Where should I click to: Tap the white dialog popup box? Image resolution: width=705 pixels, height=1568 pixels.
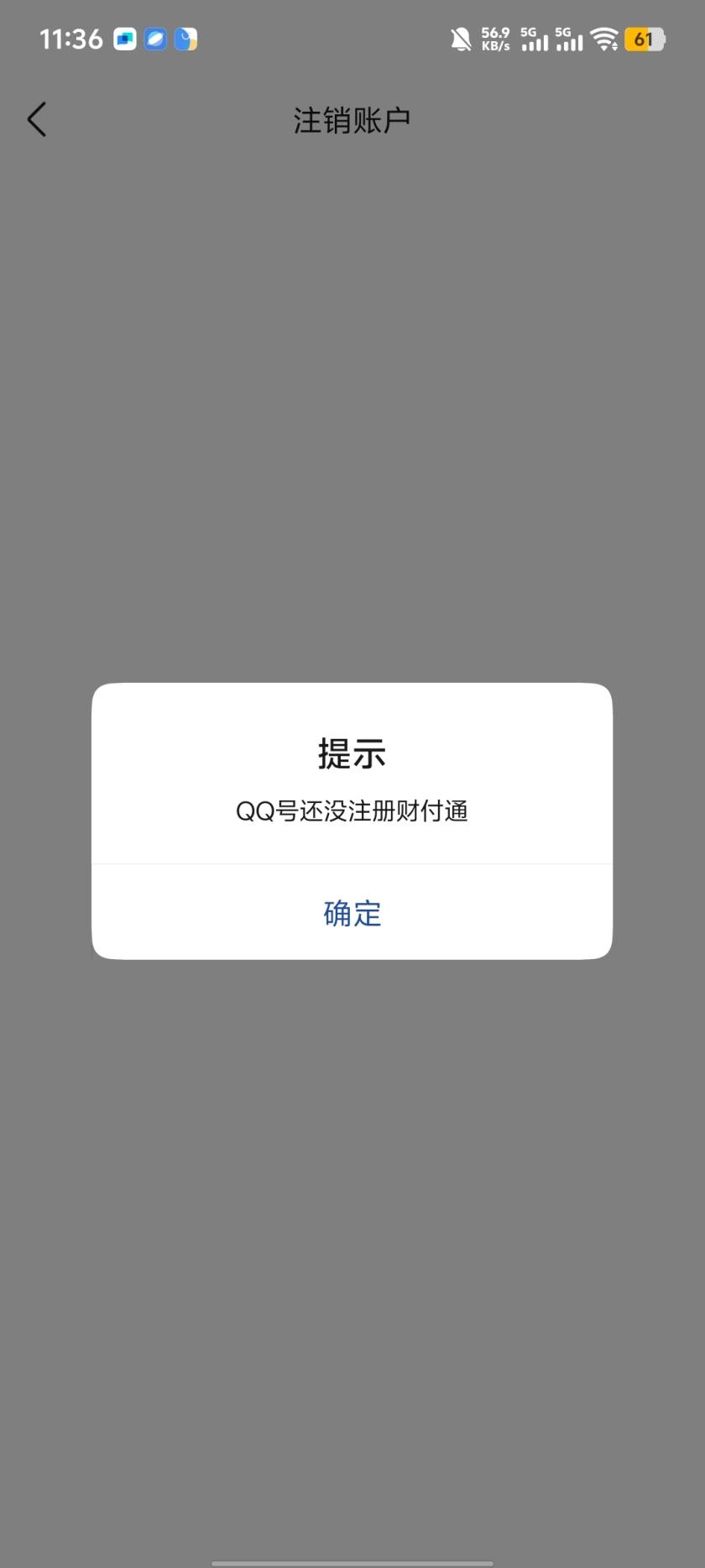point(352,819)
